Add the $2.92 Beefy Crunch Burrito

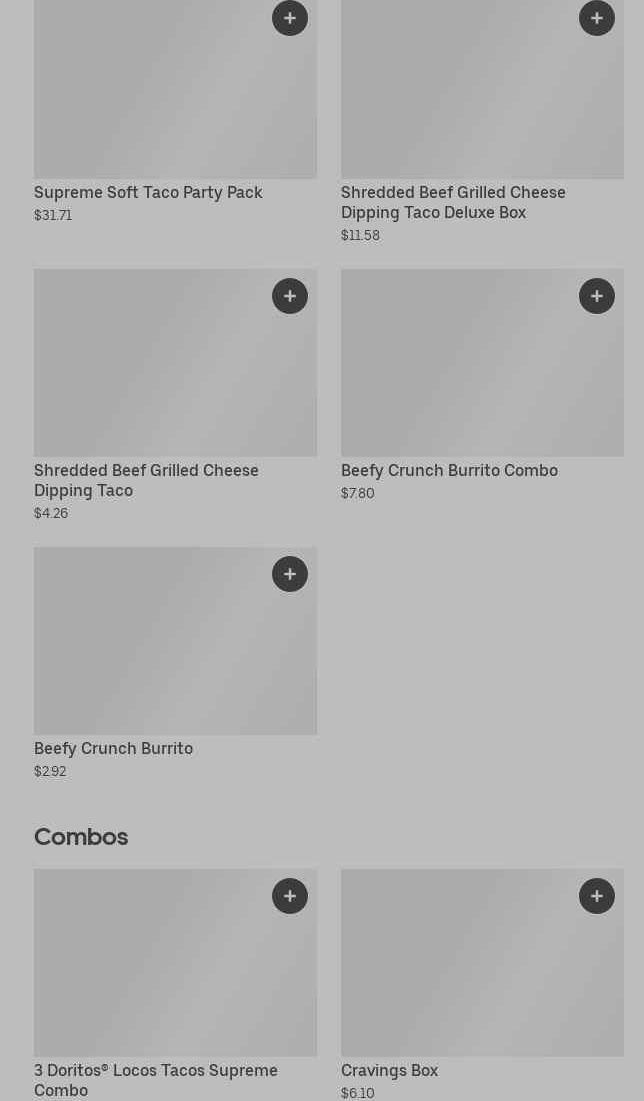pos(290,574)
